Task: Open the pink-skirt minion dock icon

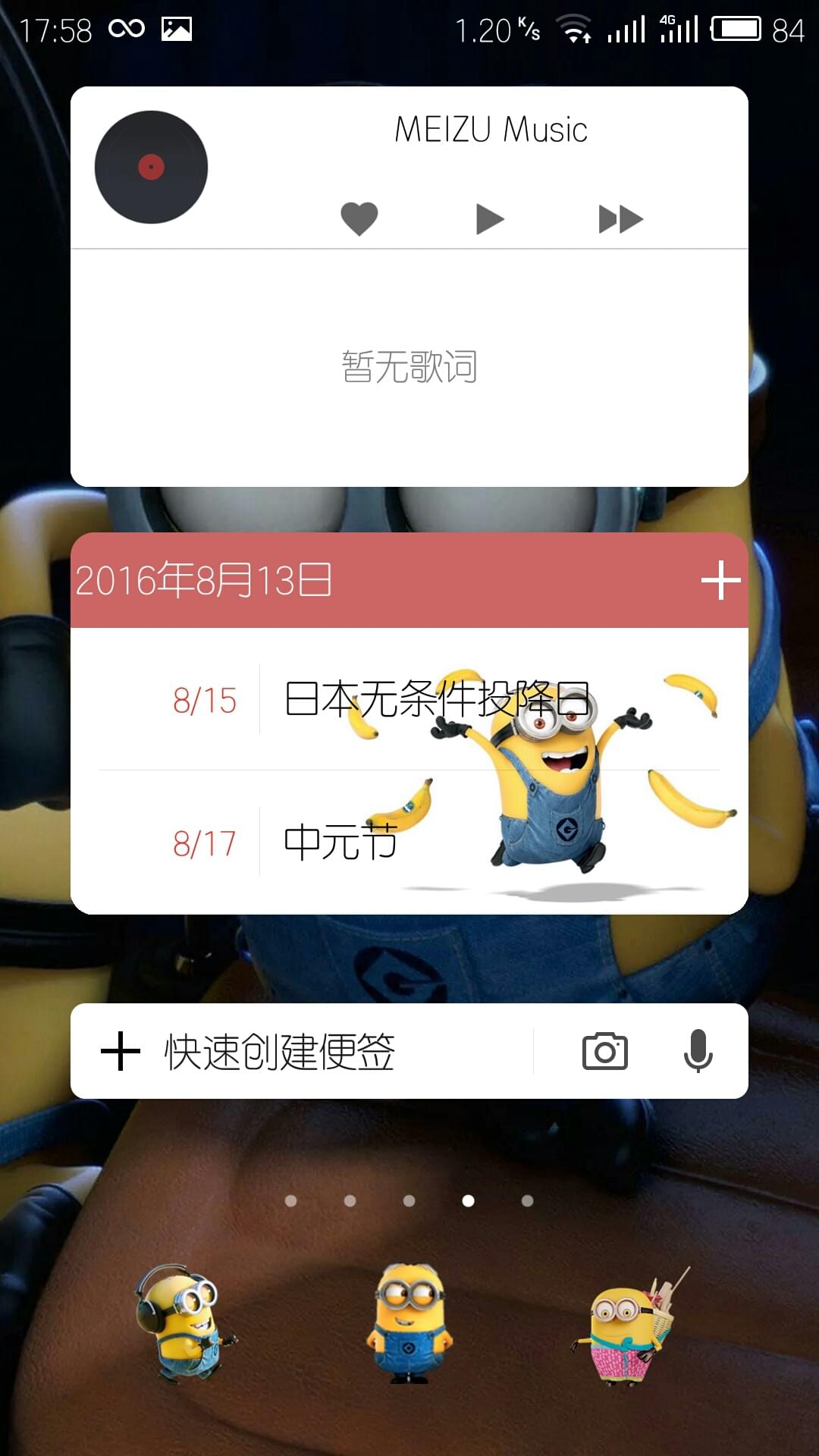Action: [x=630, y=1327]
